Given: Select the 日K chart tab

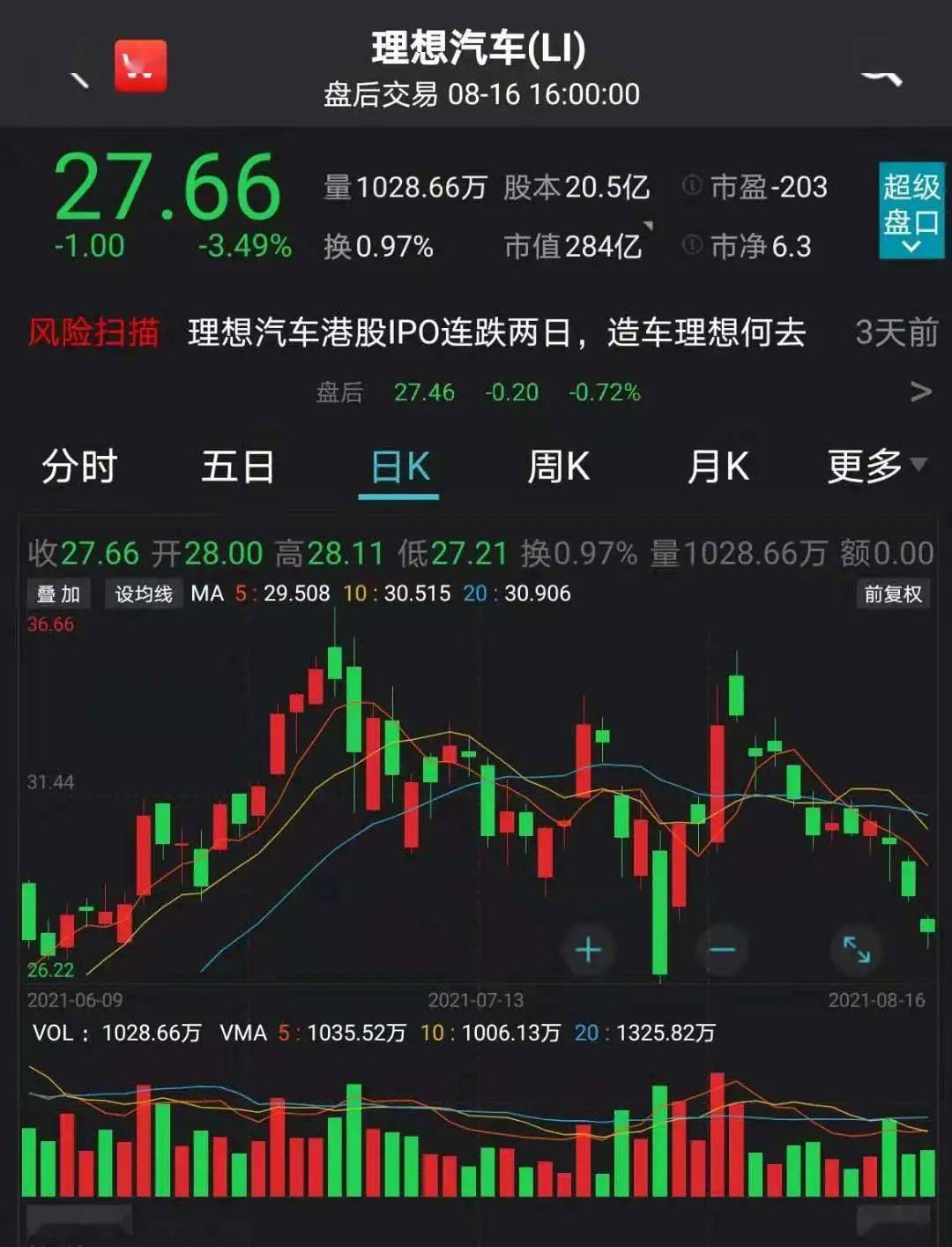Looking at the screenshot, I should pyautogui.click(x=399, y=467).
